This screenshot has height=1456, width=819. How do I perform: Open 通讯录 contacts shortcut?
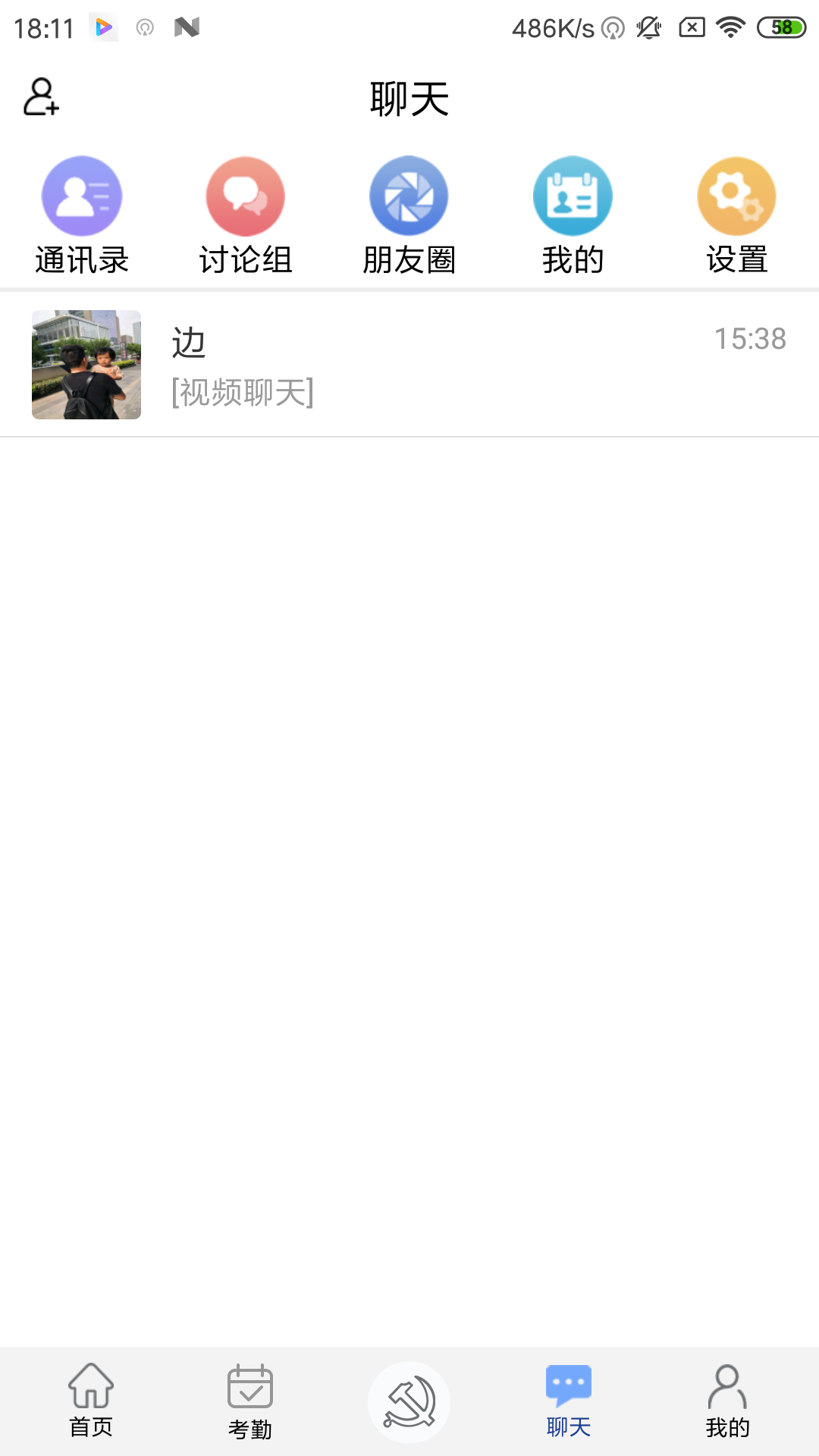(x=82, y=215)
